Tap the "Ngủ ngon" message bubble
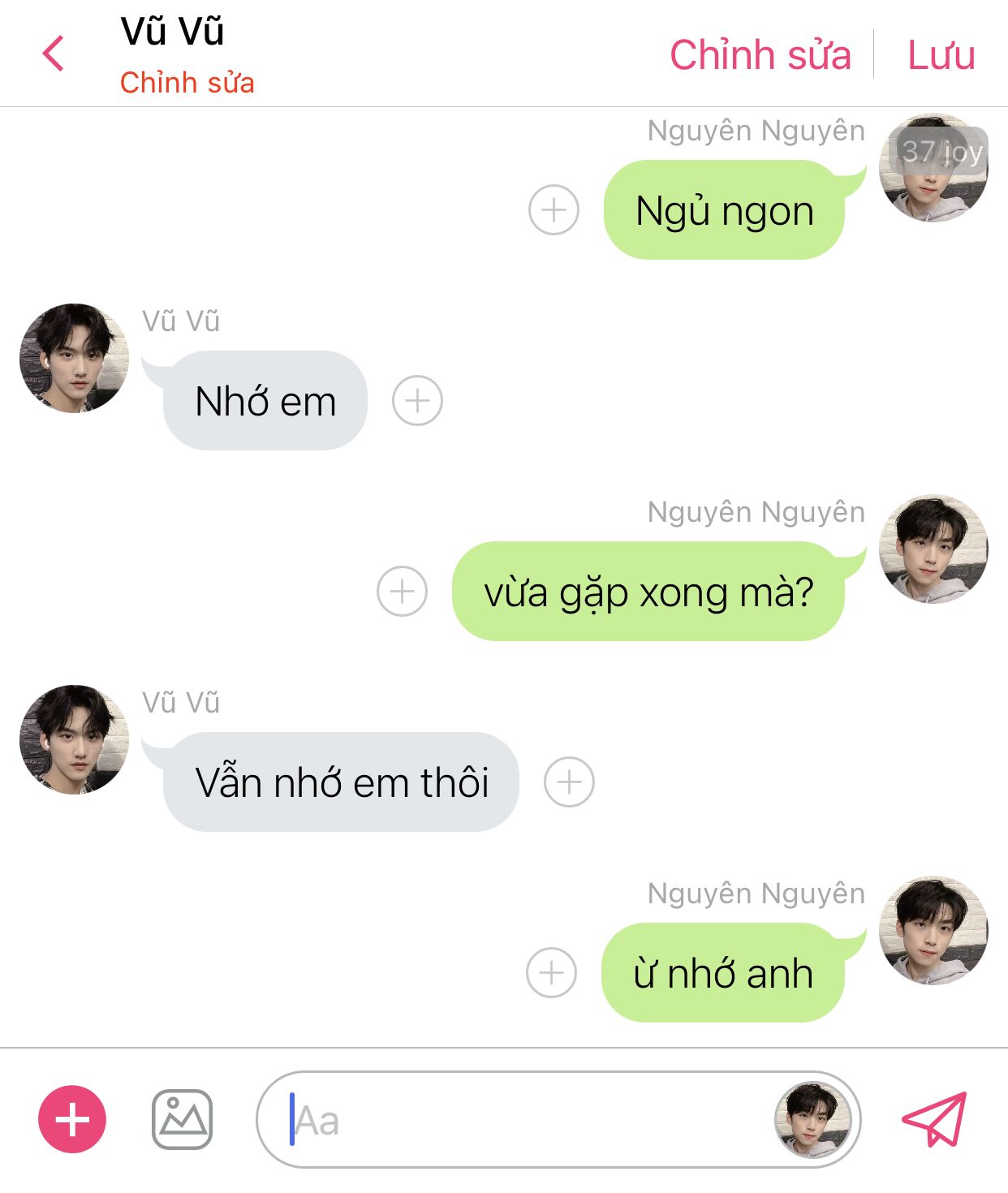 tap(724, 211)
